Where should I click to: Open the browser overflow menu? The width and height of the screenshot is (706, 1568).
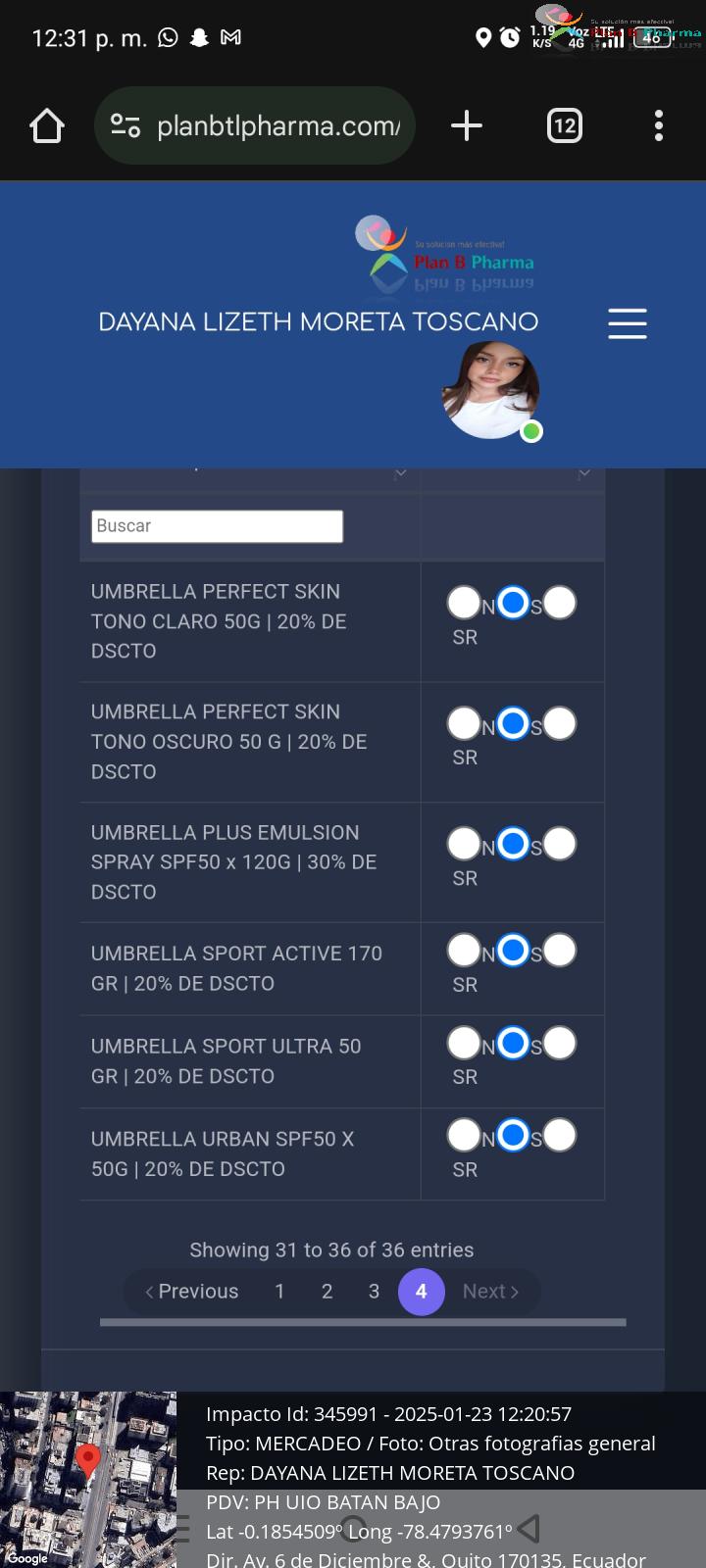click(659, 125)
